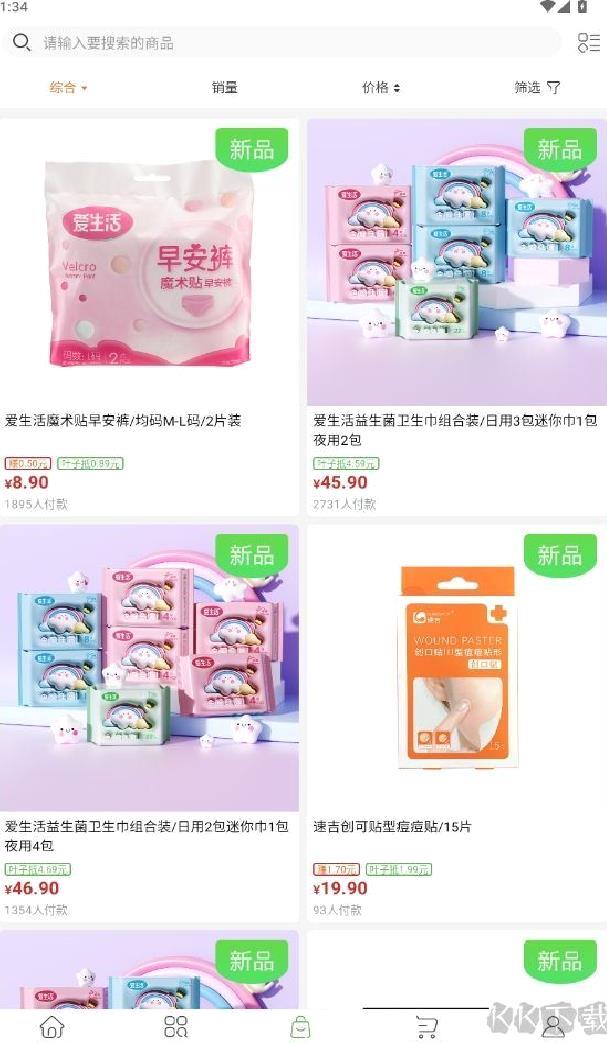This screenshot has height=1043, width=607.
Task: Select the shopping bag tab
Action: (x=301, y=1026)
